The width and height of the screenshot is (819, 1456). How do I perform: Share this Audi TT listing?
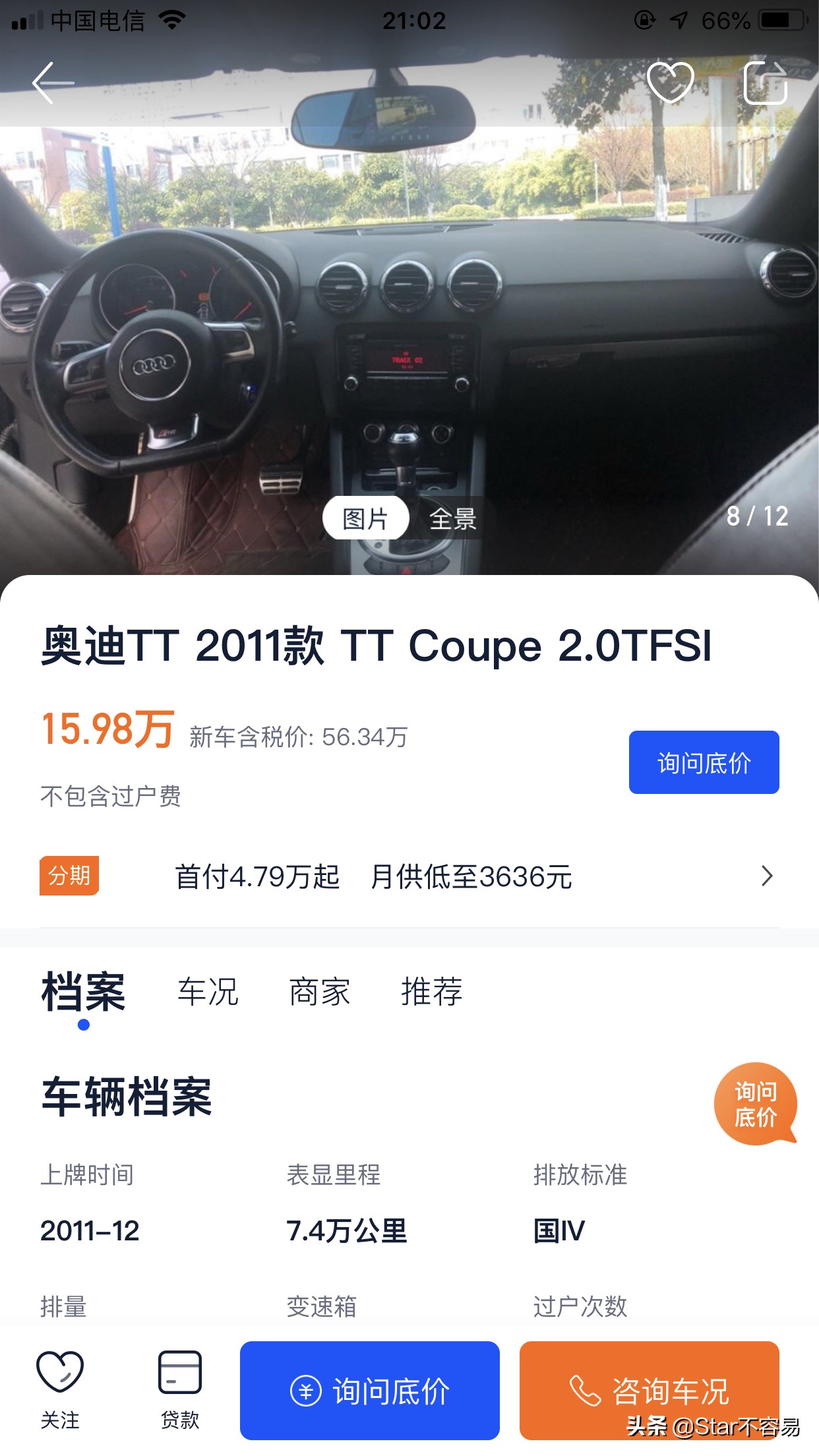click(765, 82)
